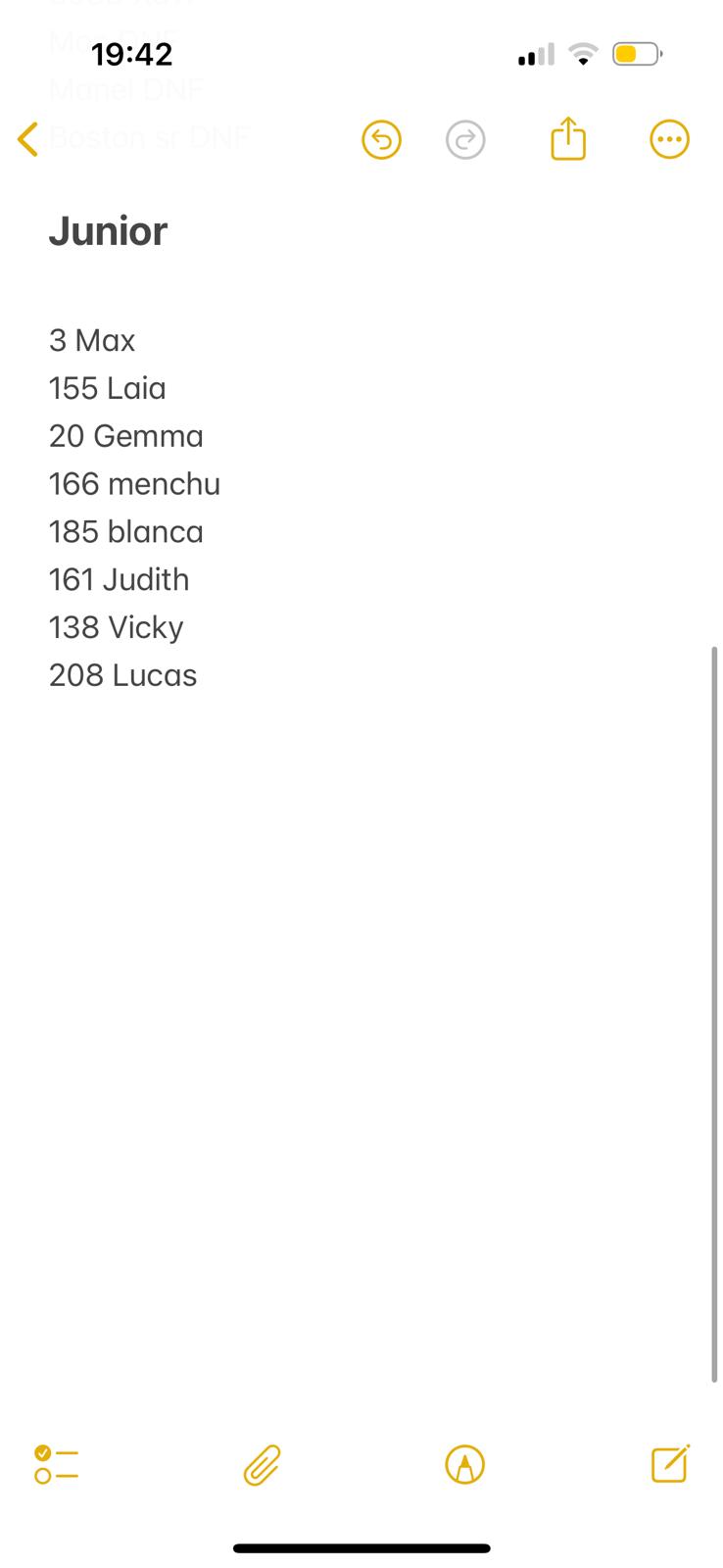Go back to the notes list

tap(28, 139)
